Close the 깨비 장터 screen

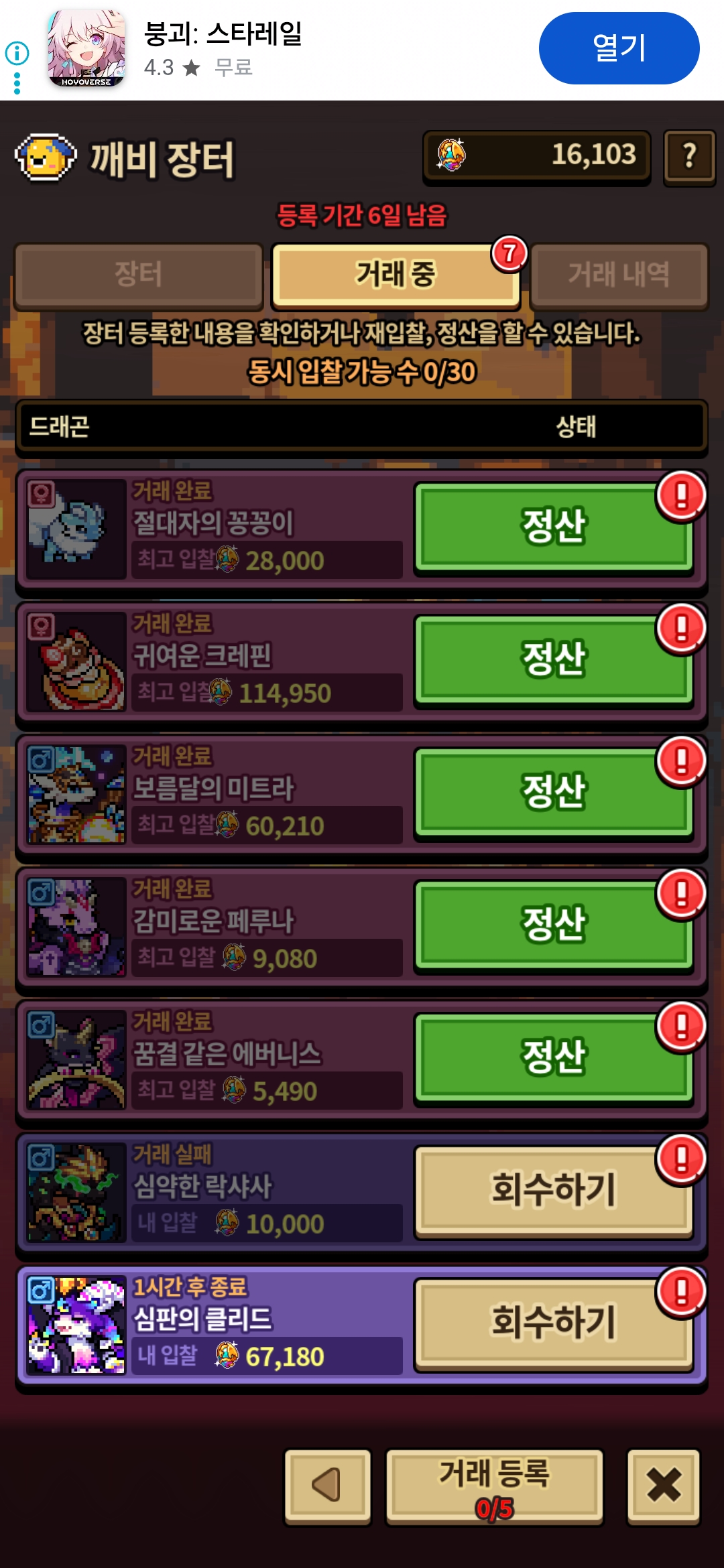coord(664,1486)
